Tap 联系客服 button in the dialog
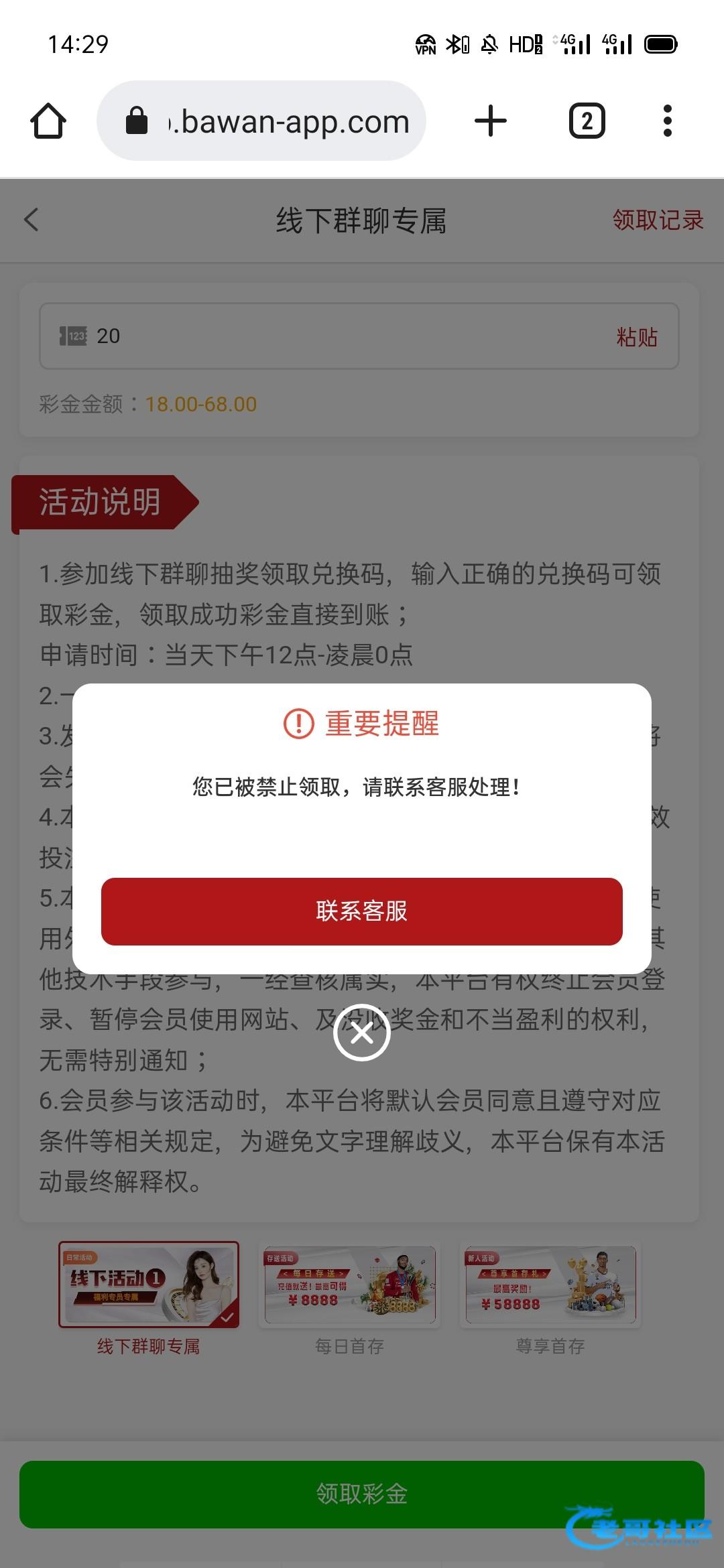724x1568 pixels. point(362,911)
